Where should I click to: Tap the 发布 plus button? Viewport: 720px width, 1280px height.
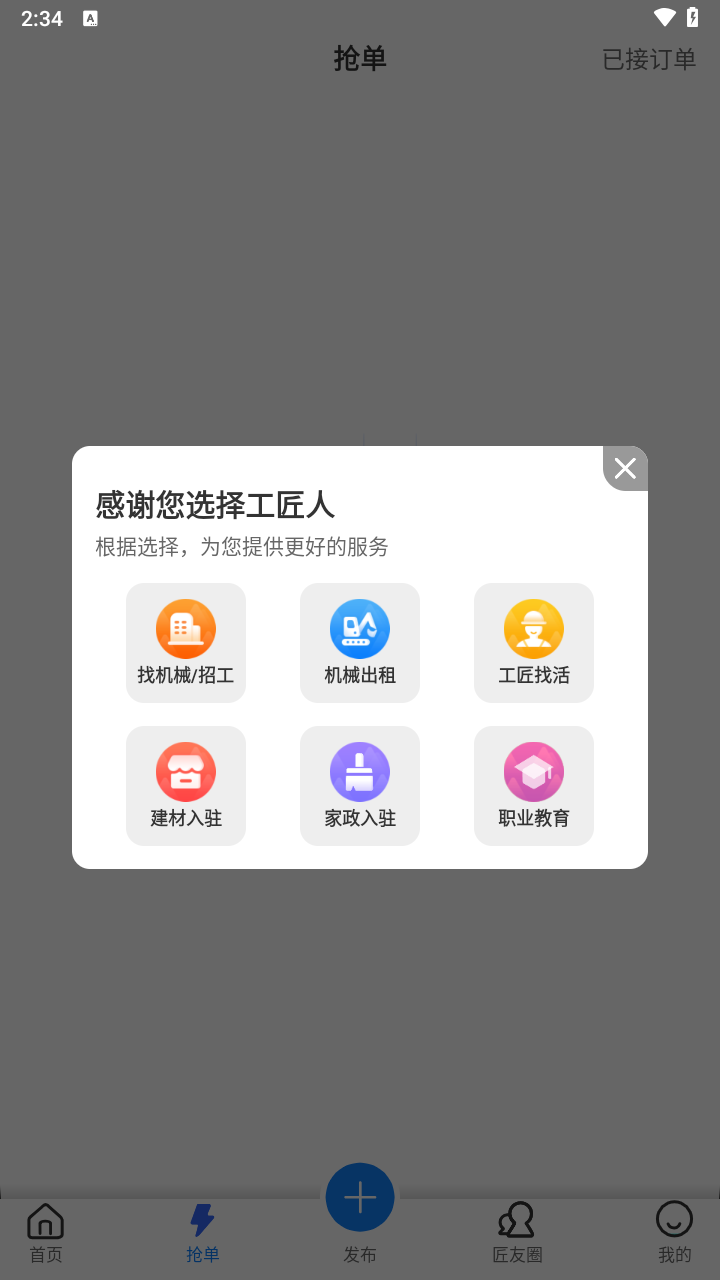pos(360,1198)
